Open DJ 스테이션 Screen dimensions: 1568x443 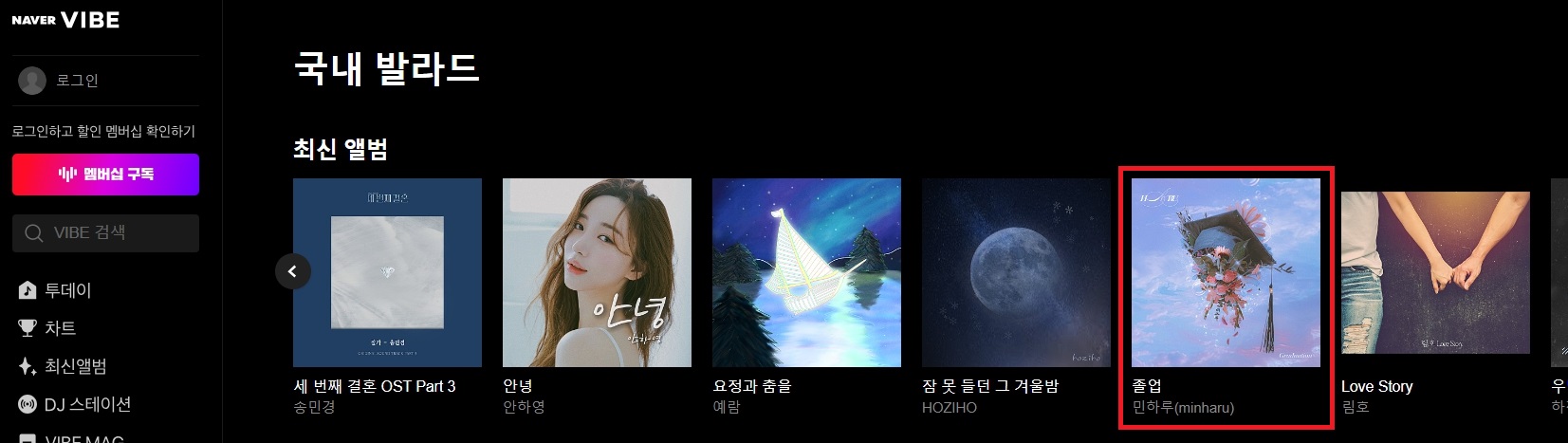click(x=85, y=404)
